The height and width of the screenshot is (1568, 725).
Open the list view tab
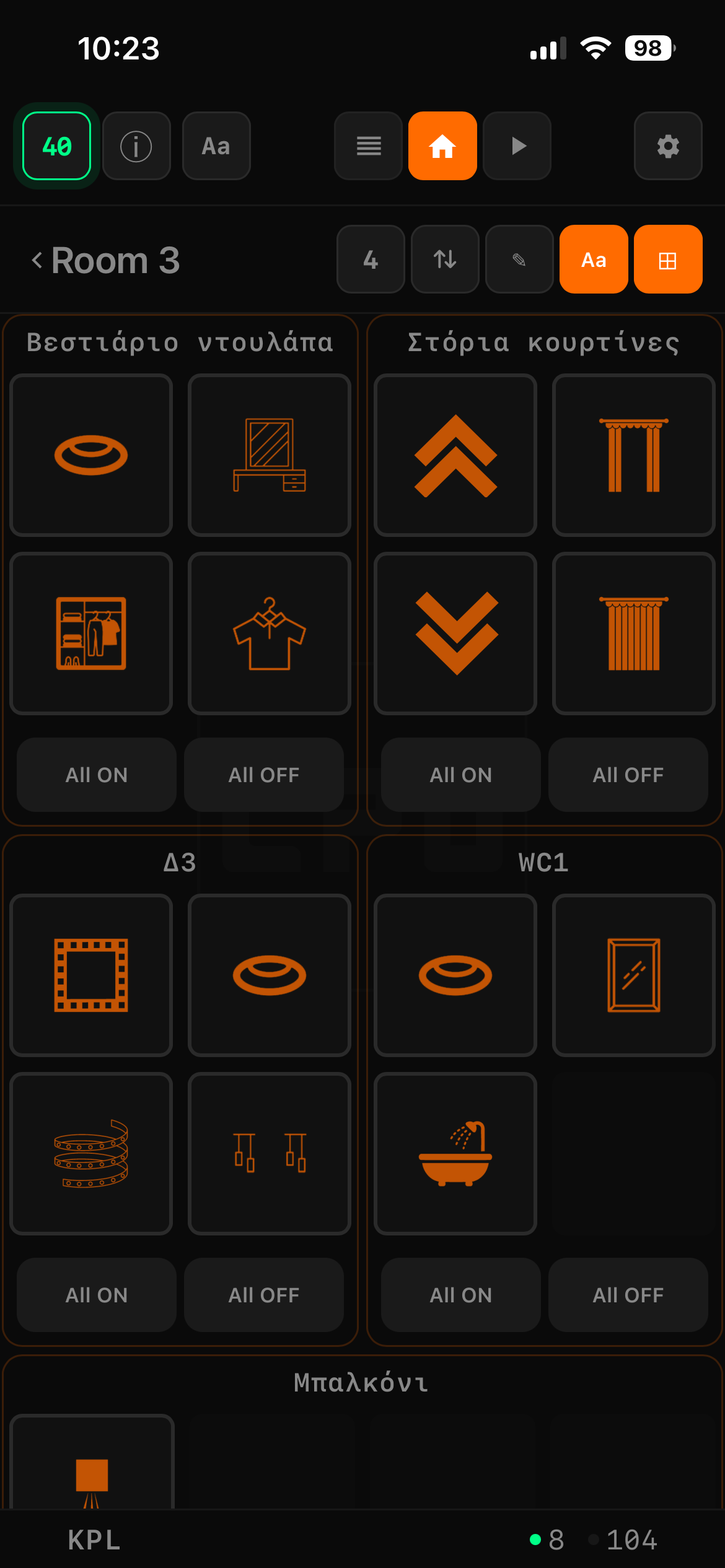369,146
